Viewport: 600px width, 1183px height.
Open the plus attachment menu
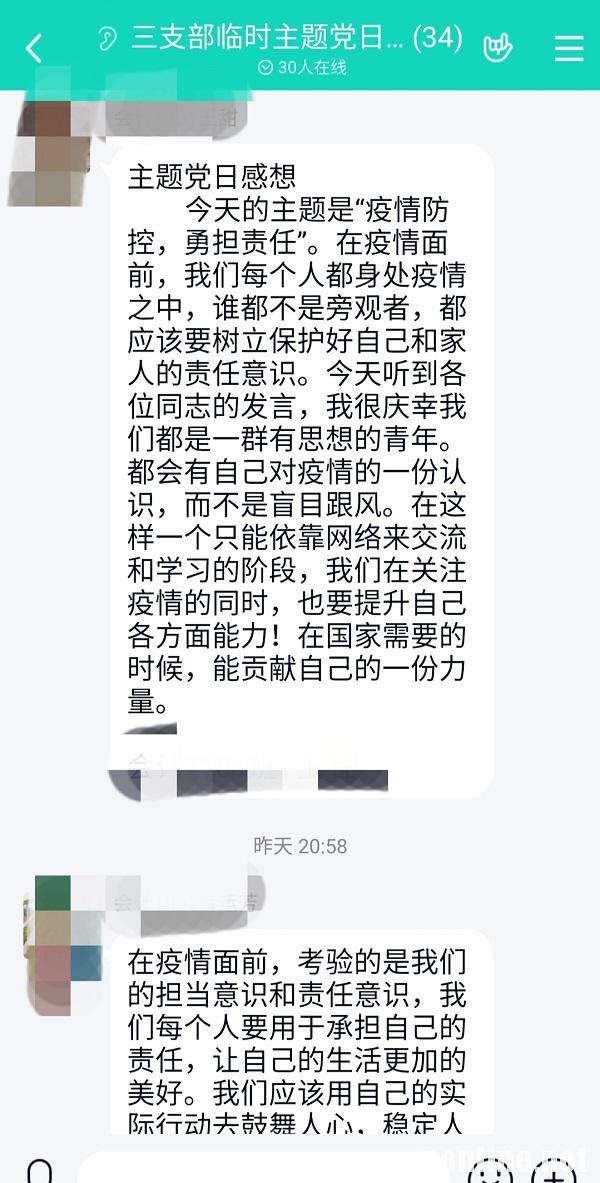pyautogui.click(x=553, y=1171)
